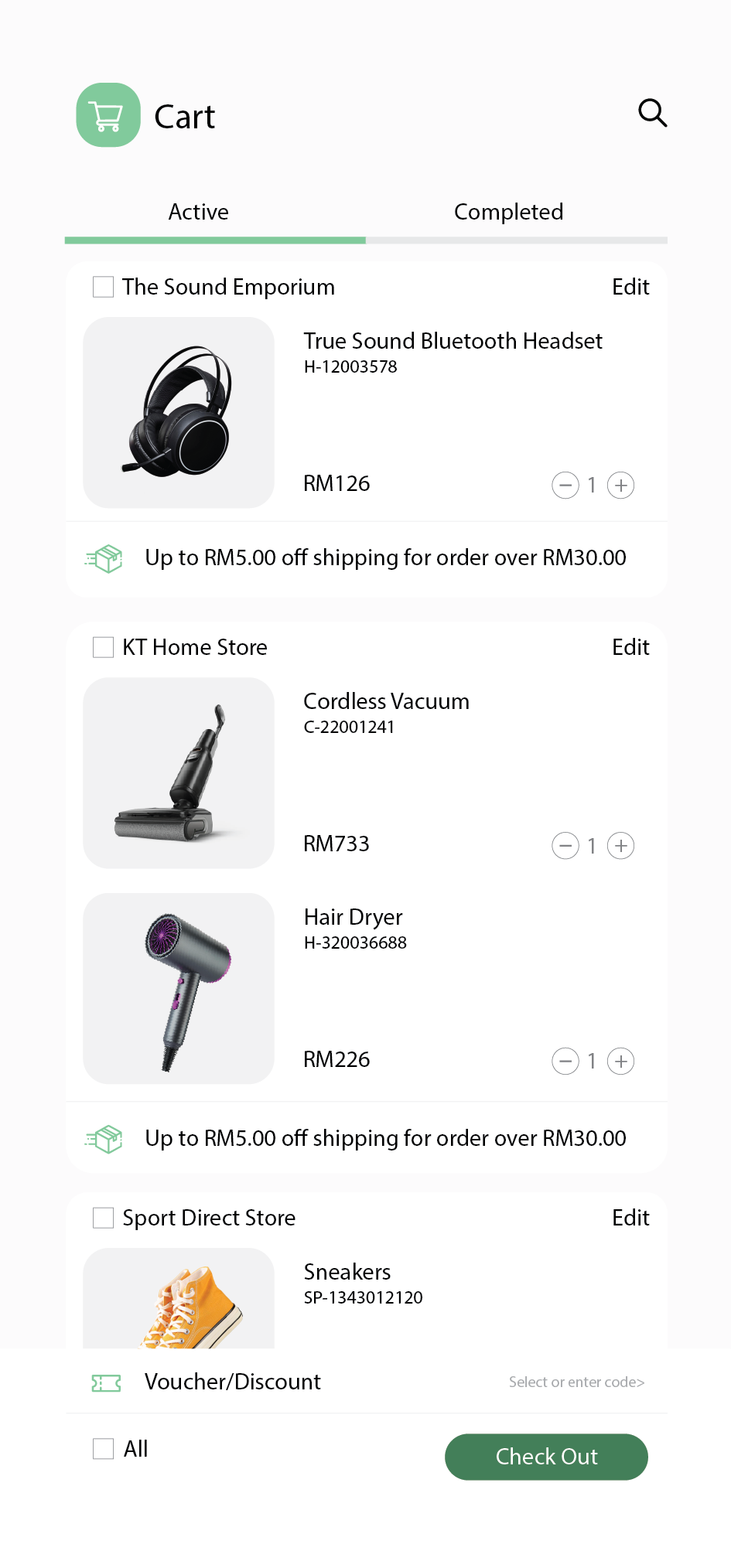Increase the Hair Dryer quantity
Screen dimensions: 731x1568
click(620, 1062)
